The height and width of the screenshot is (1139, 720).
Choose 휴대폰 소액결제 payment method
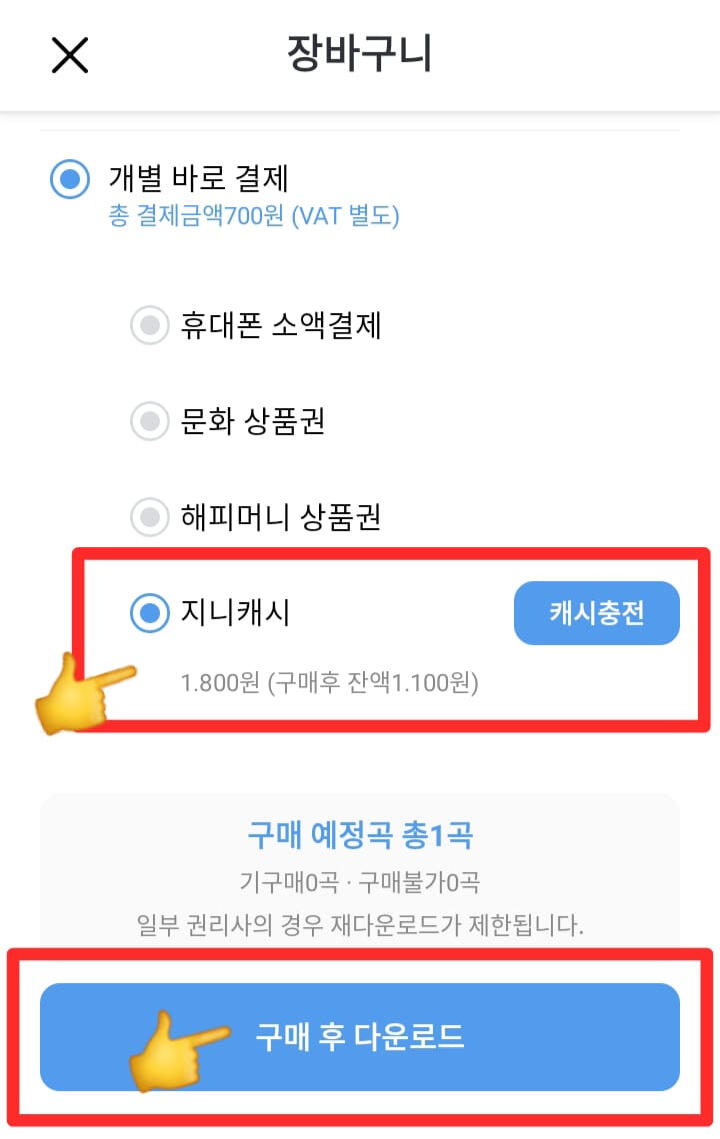[150, 326]
